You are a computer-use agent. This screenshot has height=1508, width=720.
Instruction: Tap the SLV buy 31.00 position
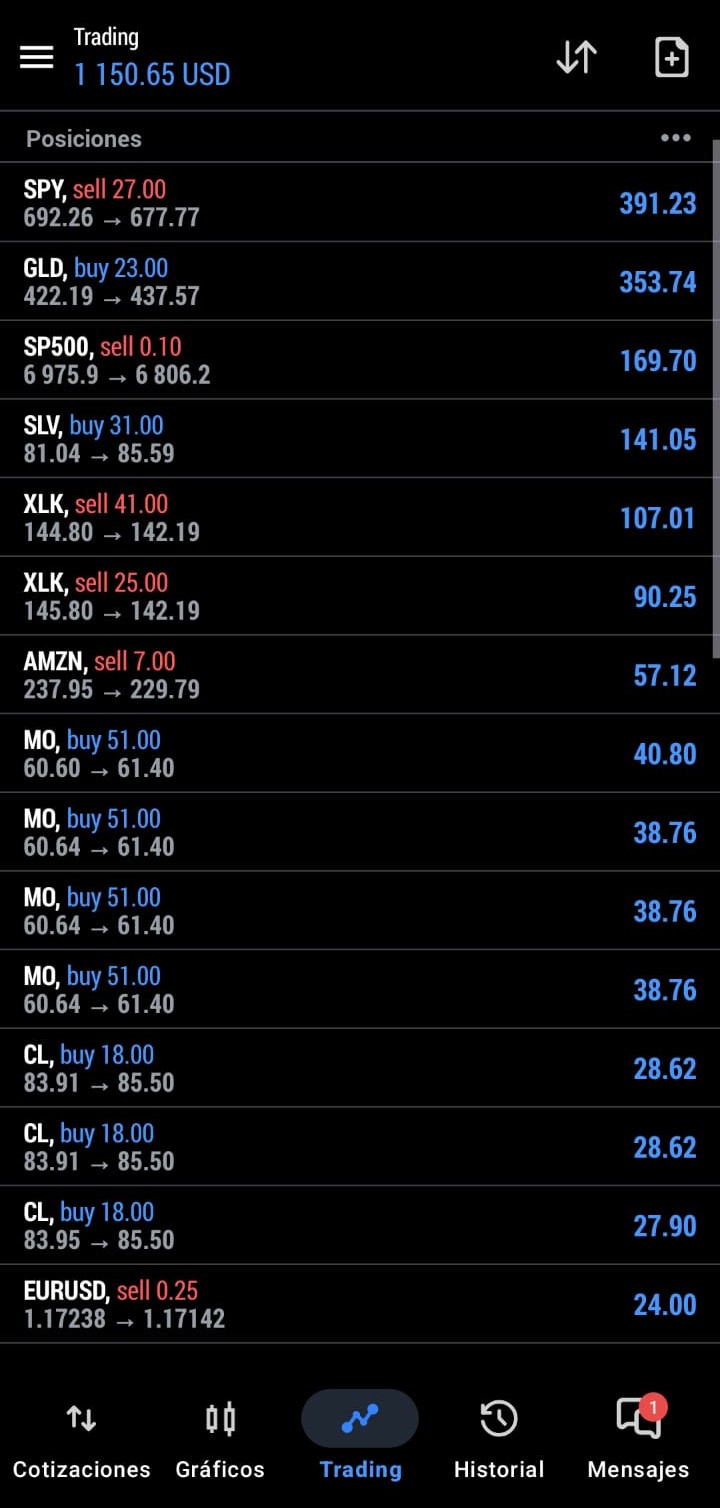coord(360,439)
